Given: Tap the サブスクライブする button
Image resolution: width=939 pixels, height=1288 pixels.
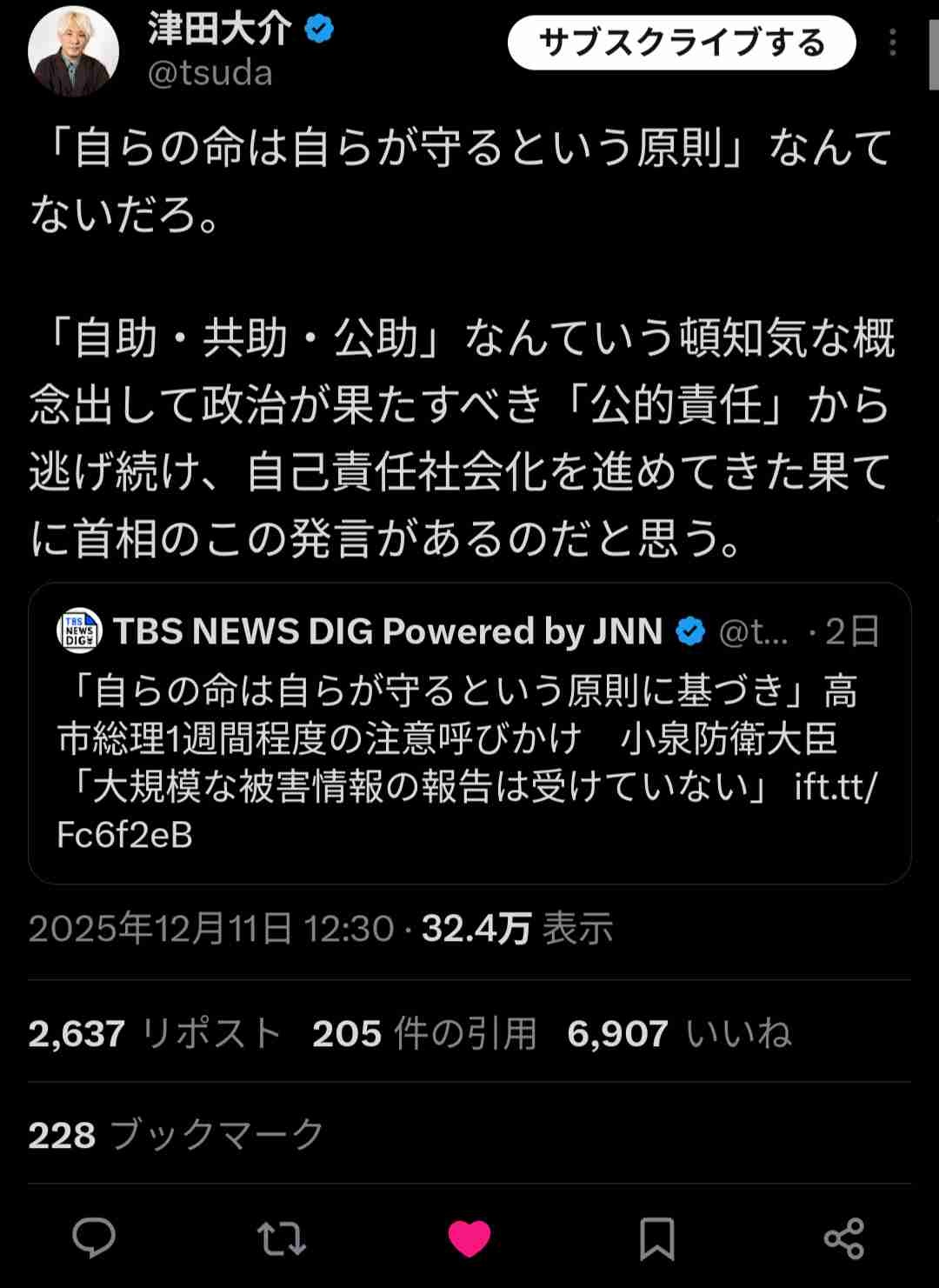Looking at the screenshot, I should pyautogui.click(x=681, y=43).
